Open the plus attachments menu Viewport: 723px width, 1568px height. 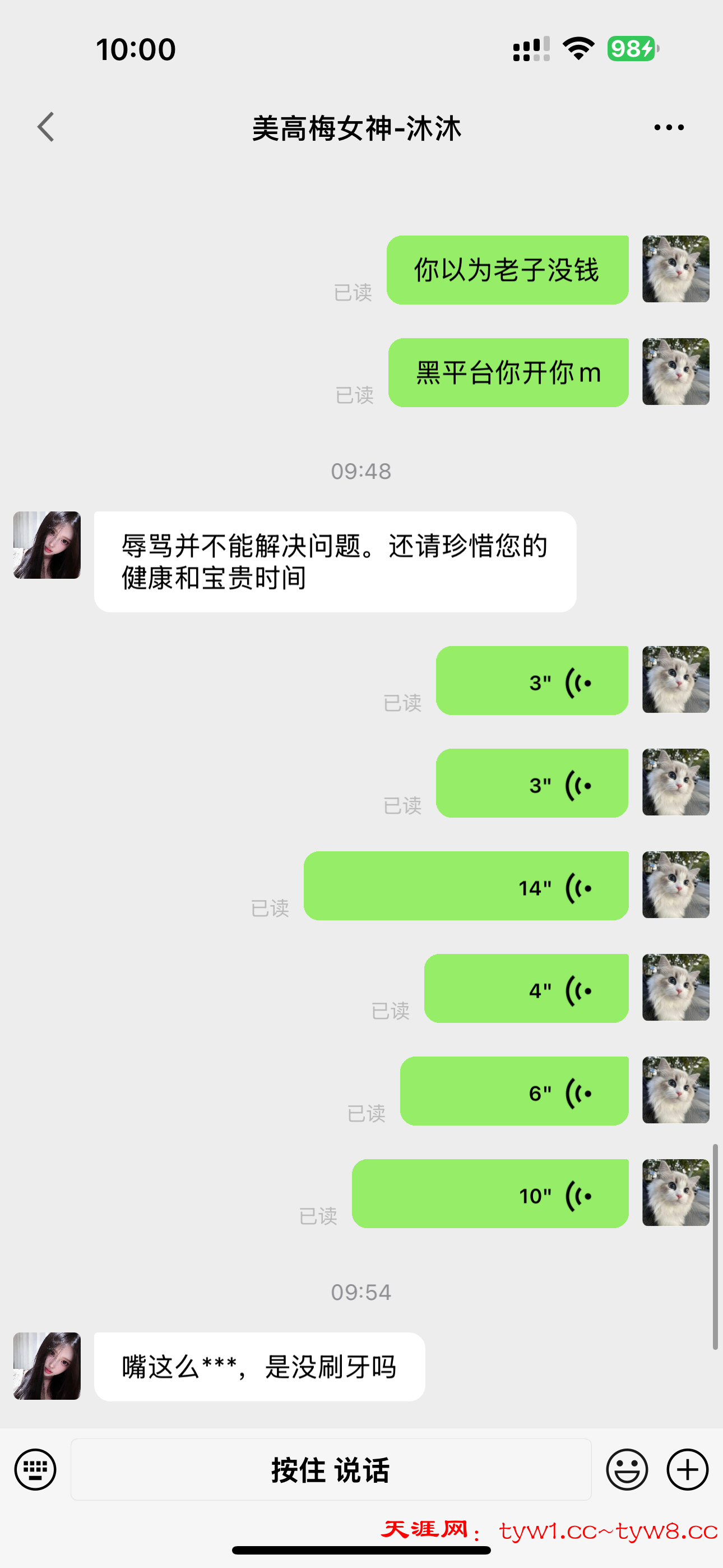pos(687,1469)
